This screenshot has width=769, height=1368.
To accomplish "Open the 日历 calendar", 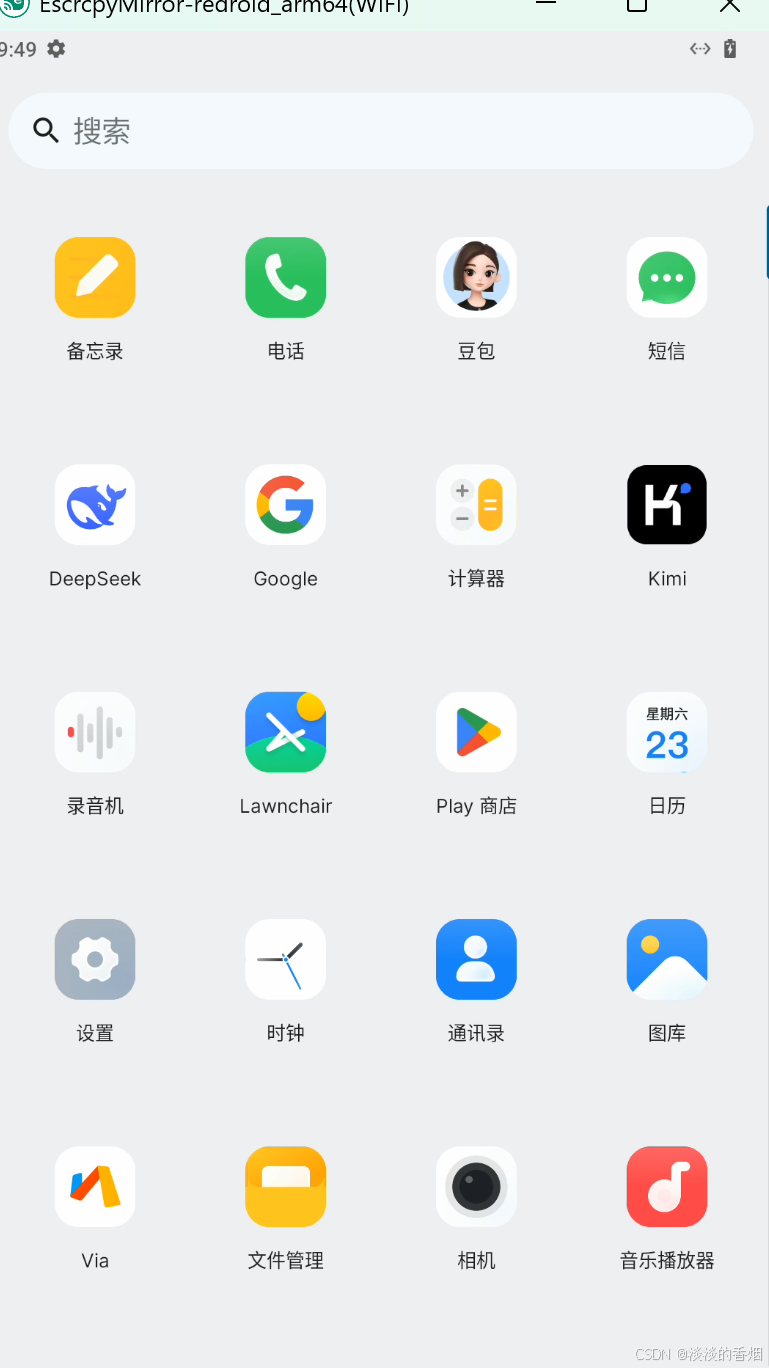I will coord(667,732).
